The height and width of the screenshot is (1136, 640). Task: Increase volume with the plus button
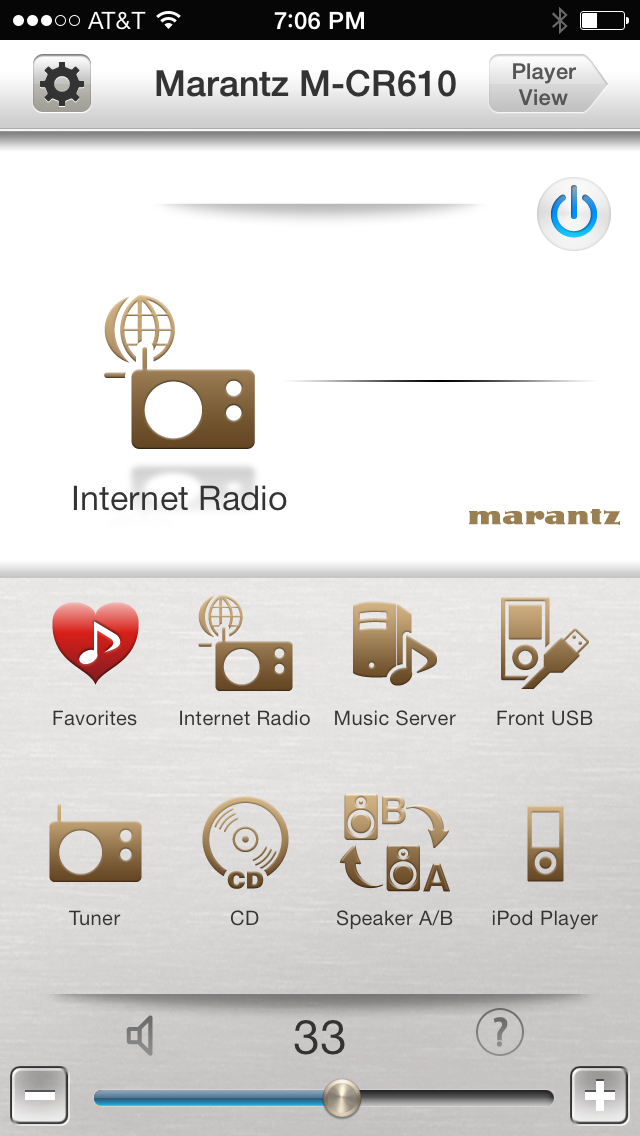599,1095
